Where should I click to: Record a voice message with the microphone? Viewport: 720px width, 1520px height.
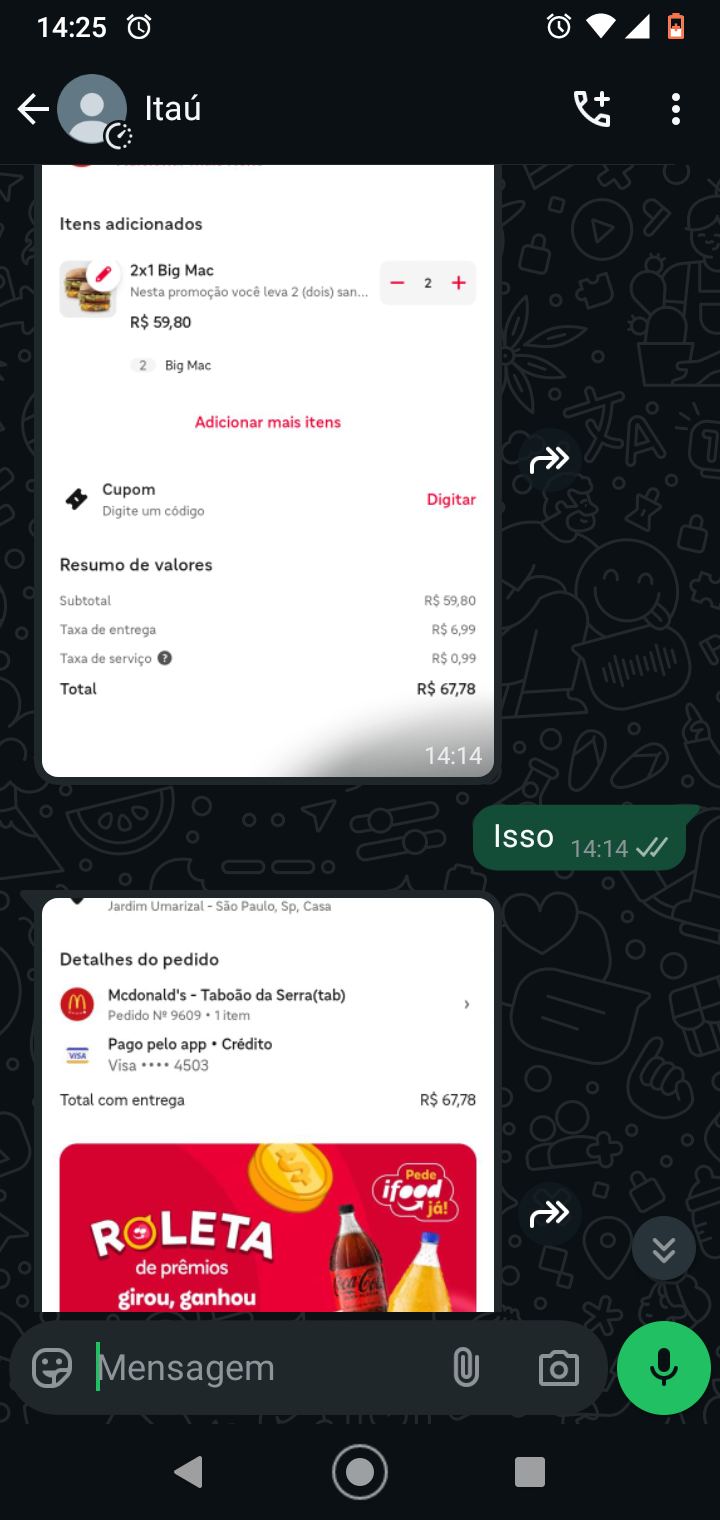(x=664, y=1367)
